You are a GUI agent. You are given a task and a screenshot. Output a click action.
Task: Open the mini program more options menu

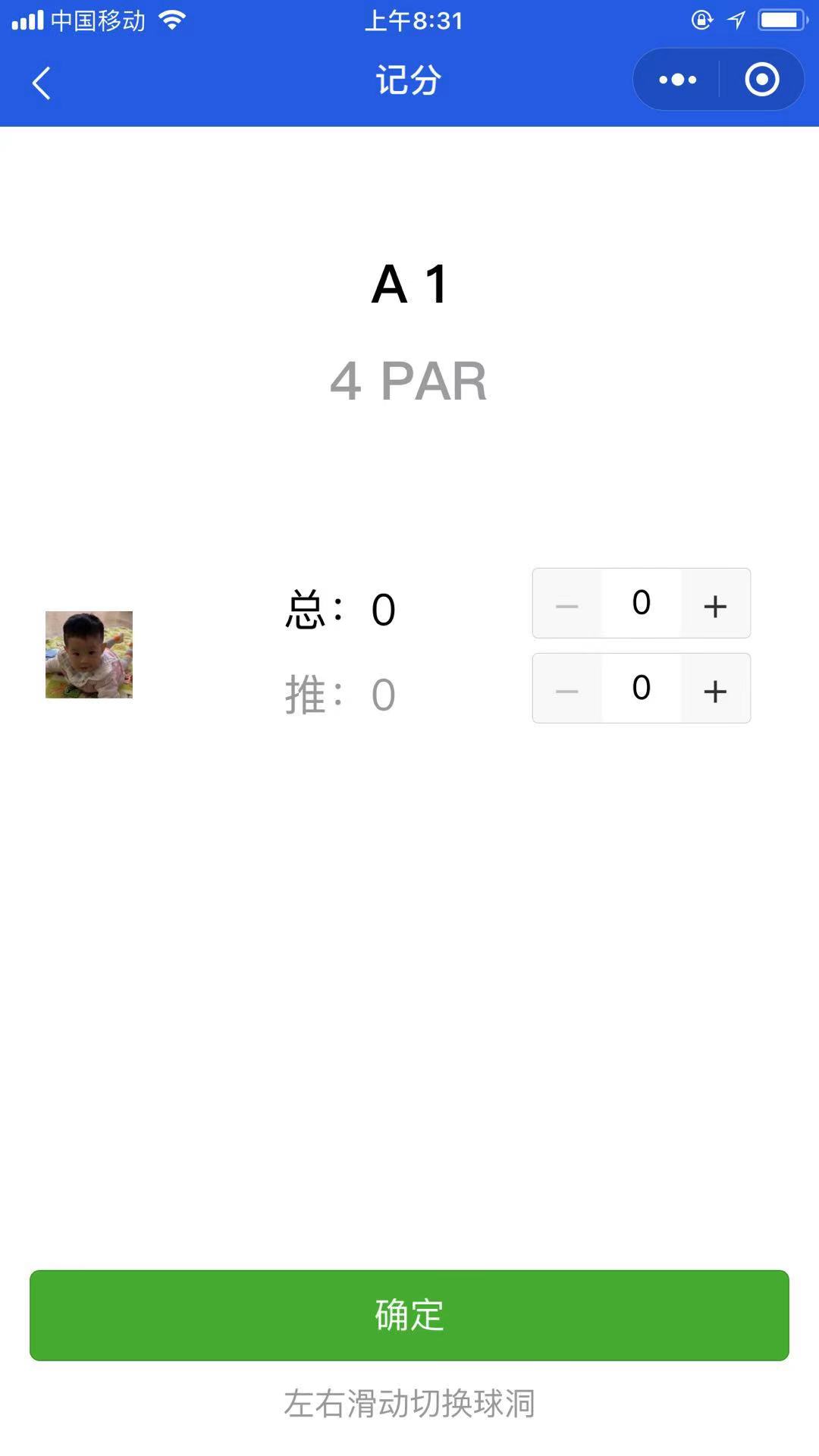point(677,80)
